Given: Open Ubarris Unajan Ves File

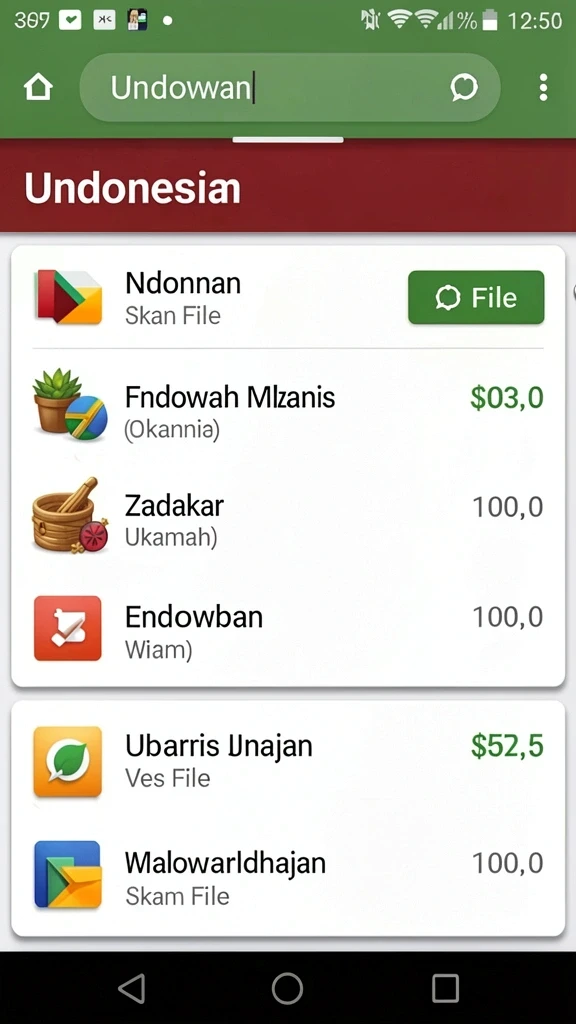Looking at the screenshot, I should point(288,760).
